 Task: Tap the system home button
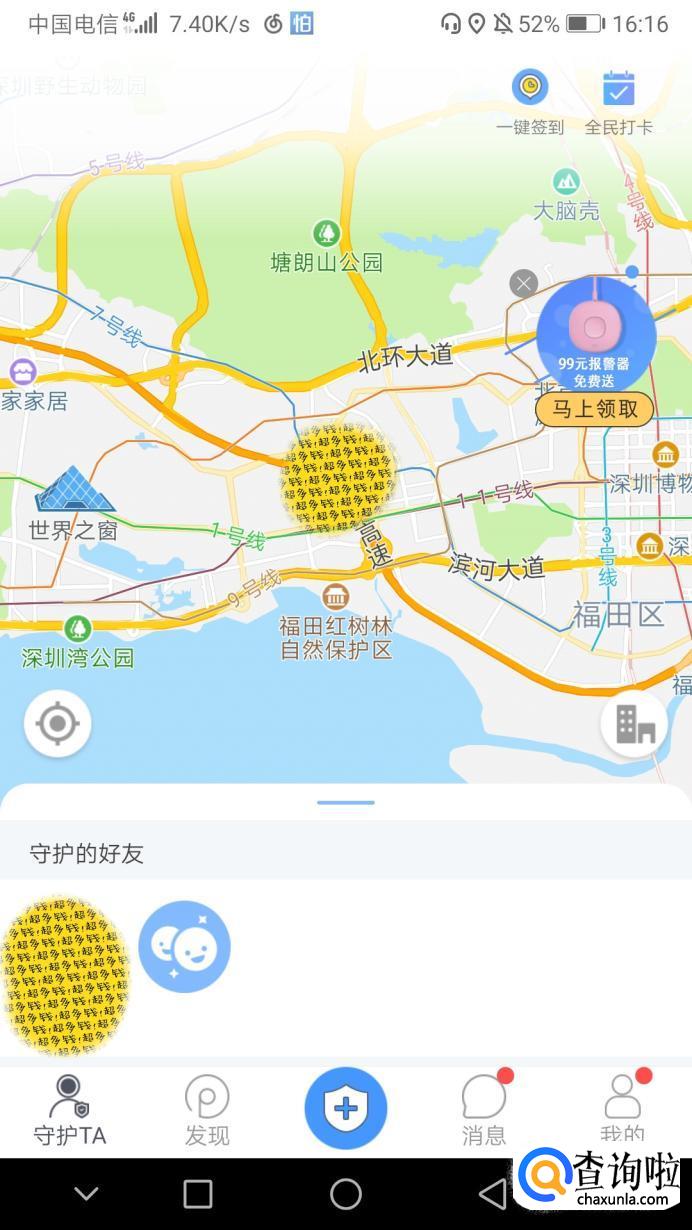(346, 1193)
